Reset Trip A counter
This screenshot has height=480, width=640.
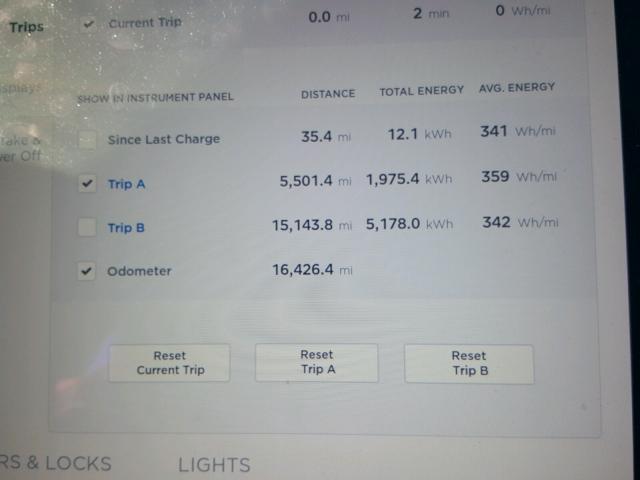(x=316, y=362)
